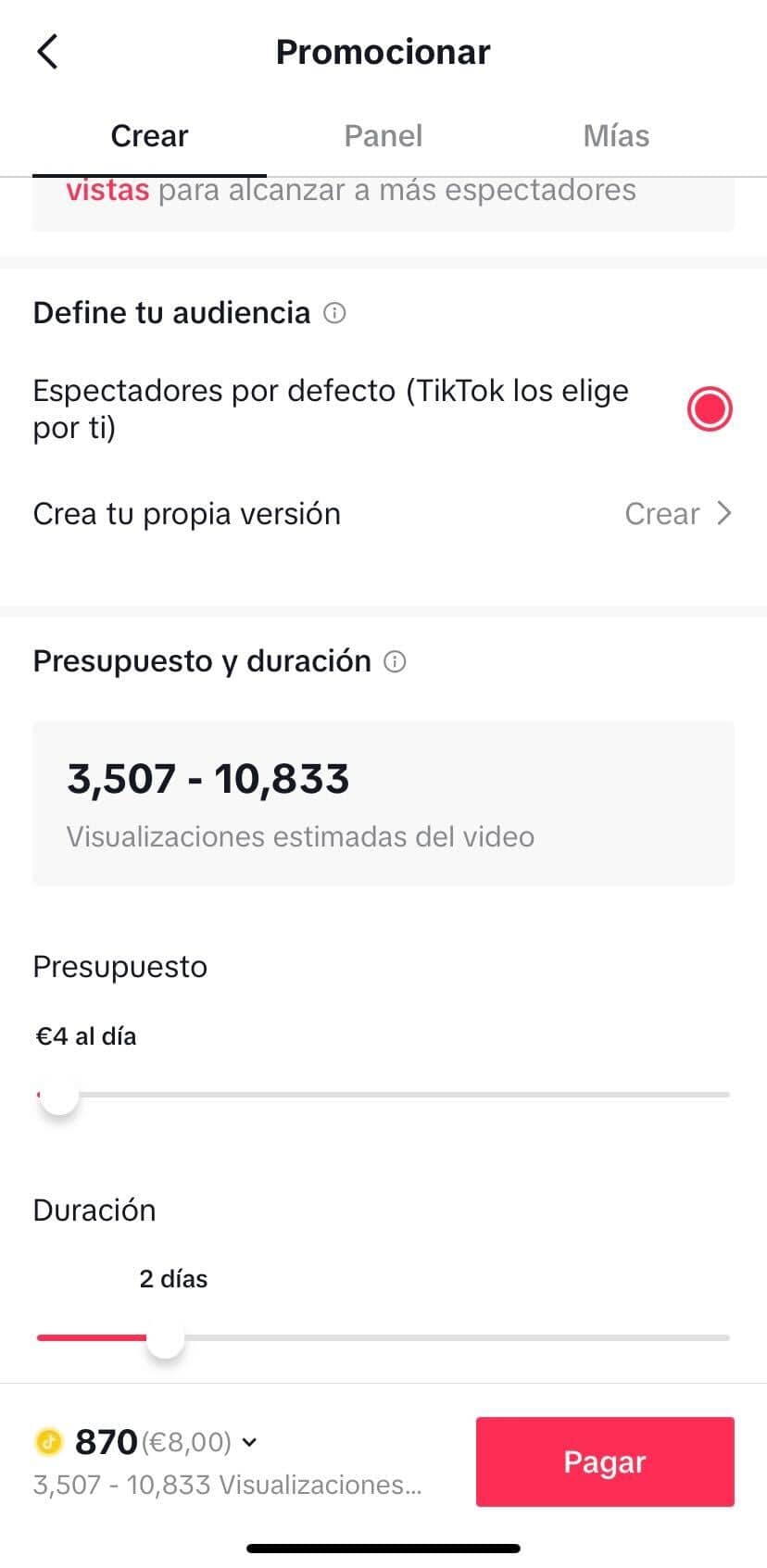The width and height of the screenshot is (767, 1568).
Task: Click the back arrow at top left
Action: click(48, 51)
